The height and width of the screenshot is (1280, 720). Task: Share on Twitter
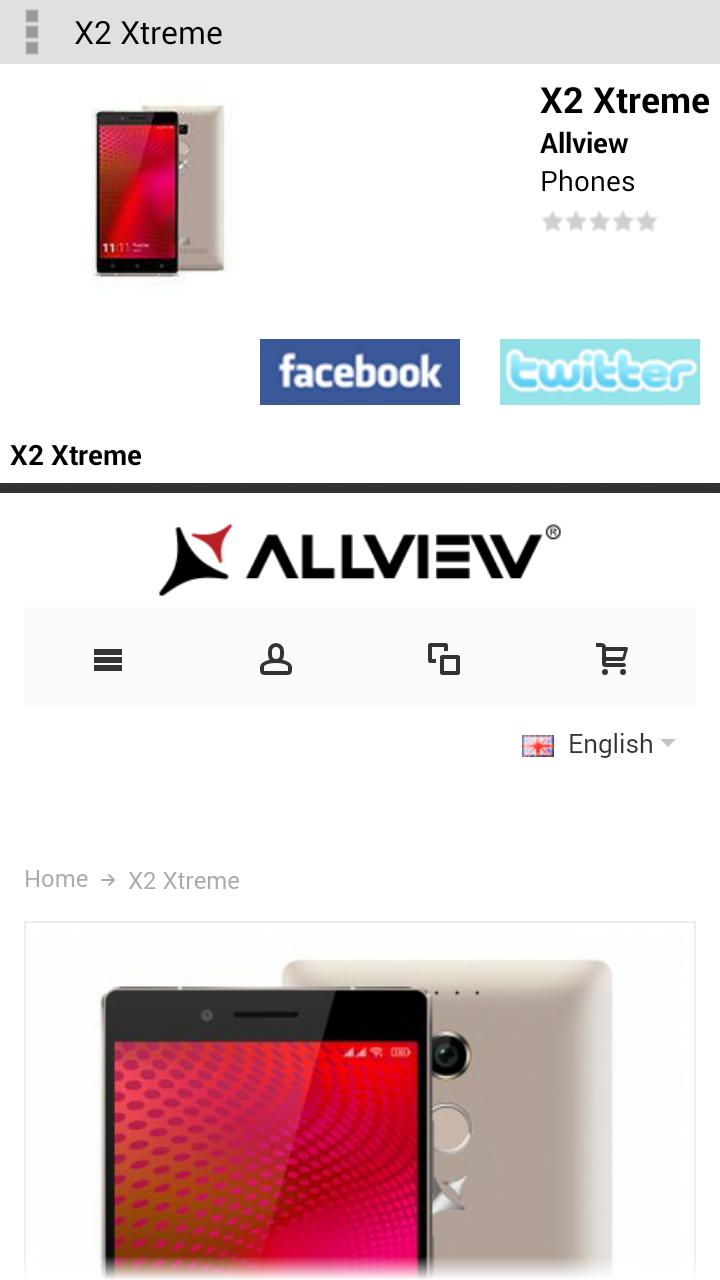[600, 372]
